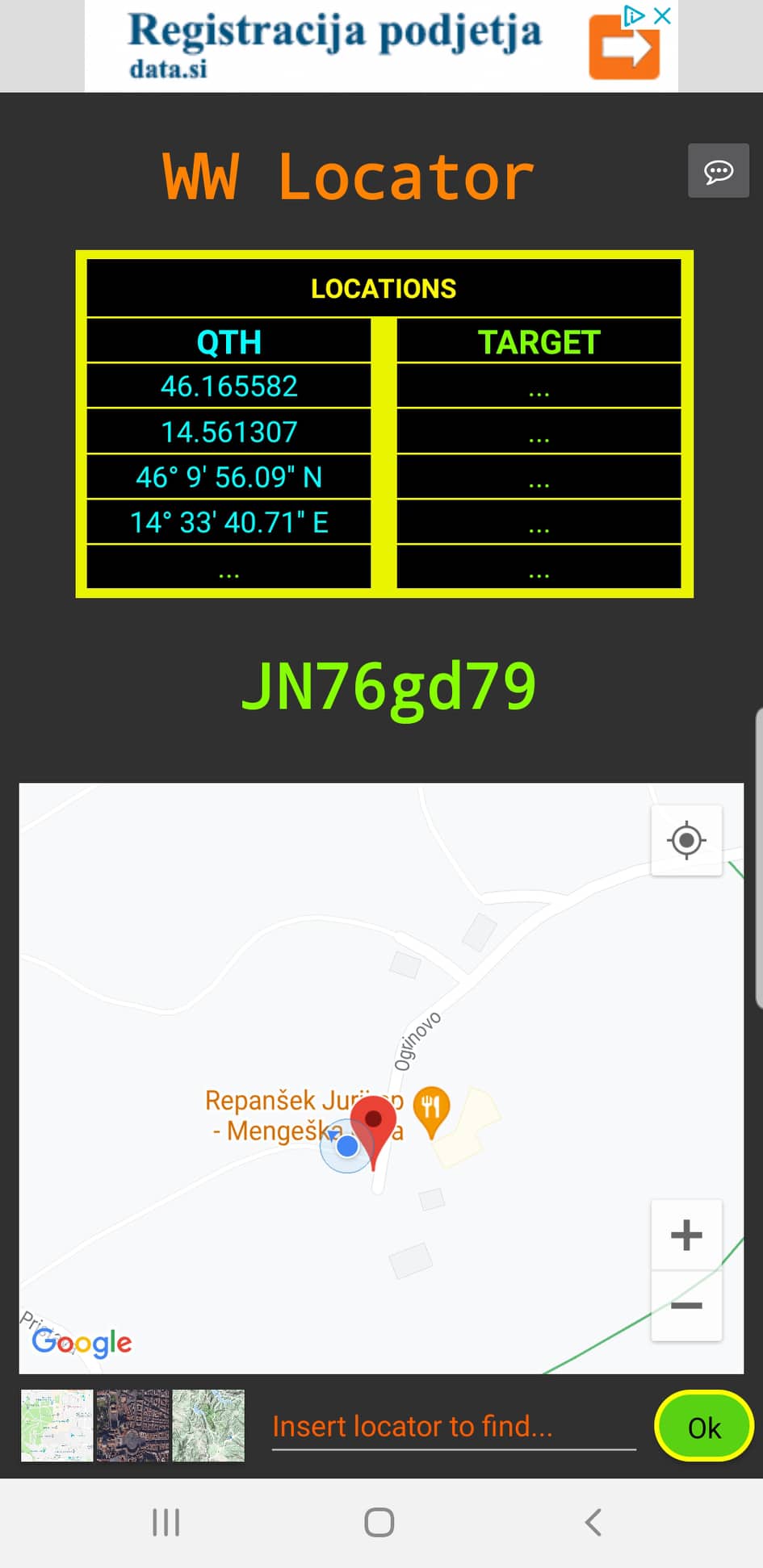This screenshot has width=763, height=1568.
Task: Center map on my current location
Action: point(686,840)
